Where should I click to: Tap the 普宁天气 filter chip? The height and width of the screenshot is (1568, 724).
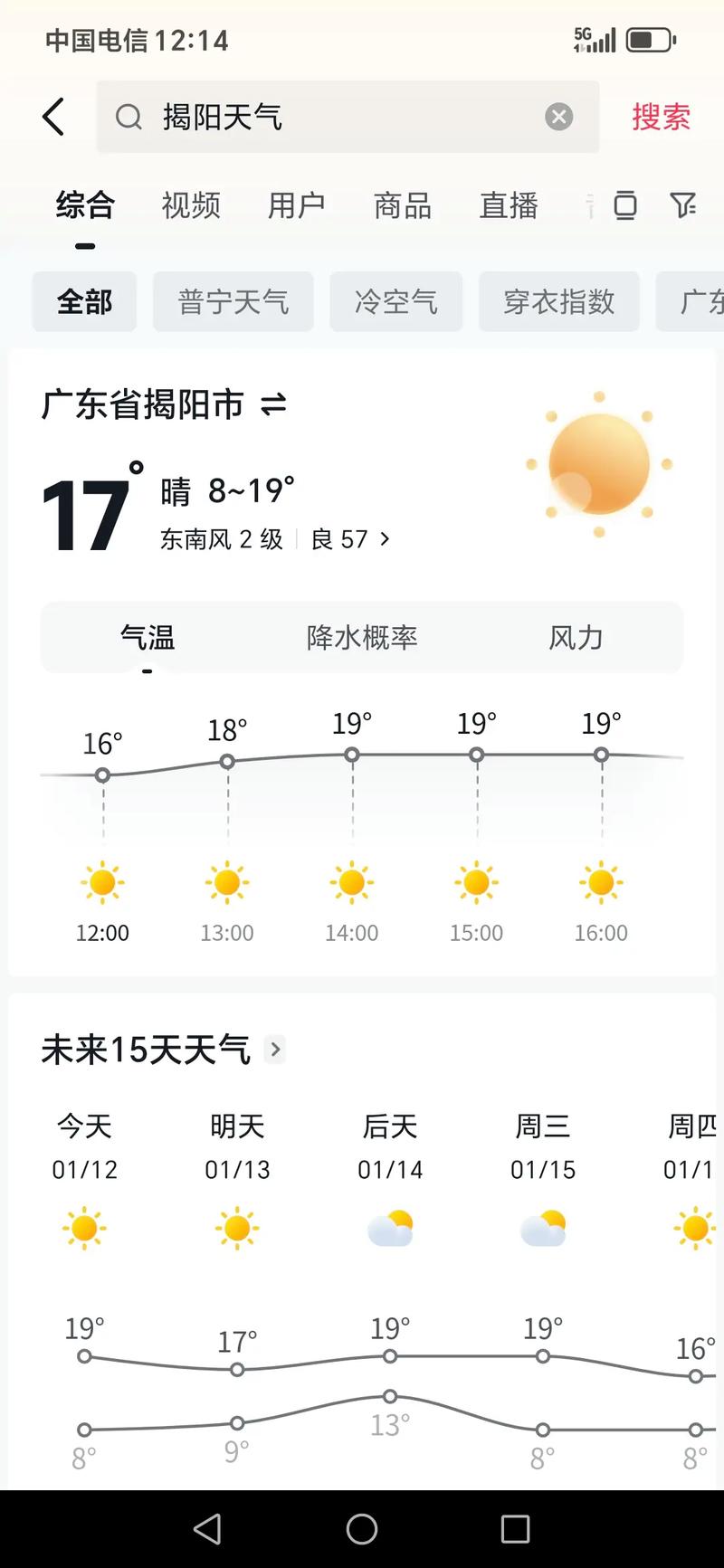[x=233, y=301]
